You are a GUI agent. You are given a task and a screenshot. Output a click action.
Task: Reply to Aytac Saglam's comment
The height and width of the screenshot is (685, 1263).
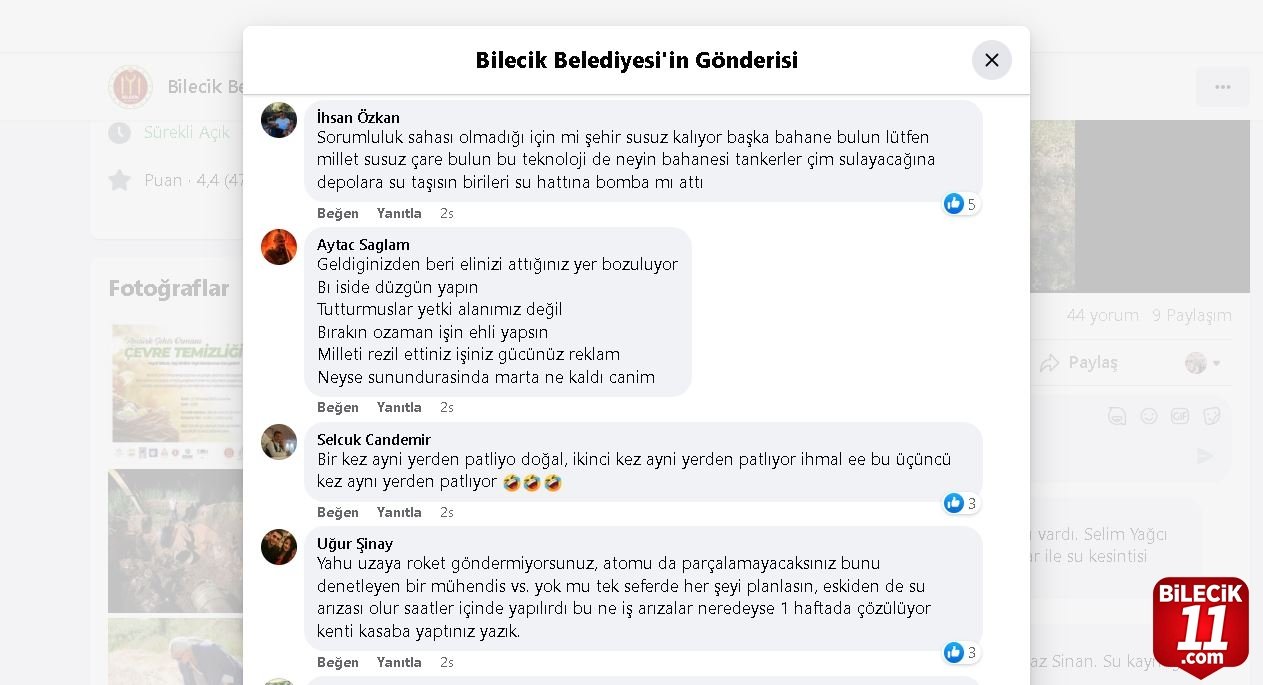(399, 407)
